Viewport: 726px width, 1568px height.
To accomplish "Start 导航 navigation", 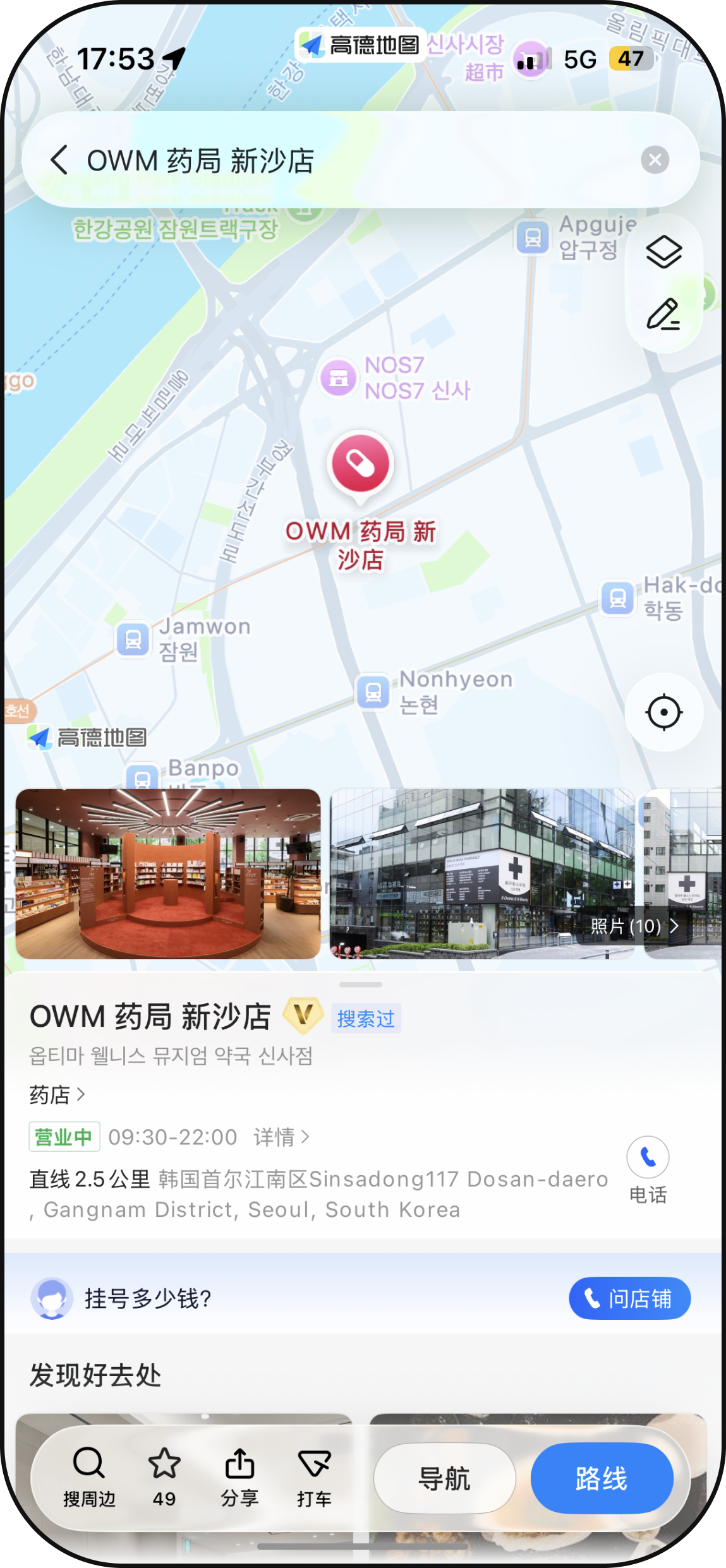I will coord(445,1478).
